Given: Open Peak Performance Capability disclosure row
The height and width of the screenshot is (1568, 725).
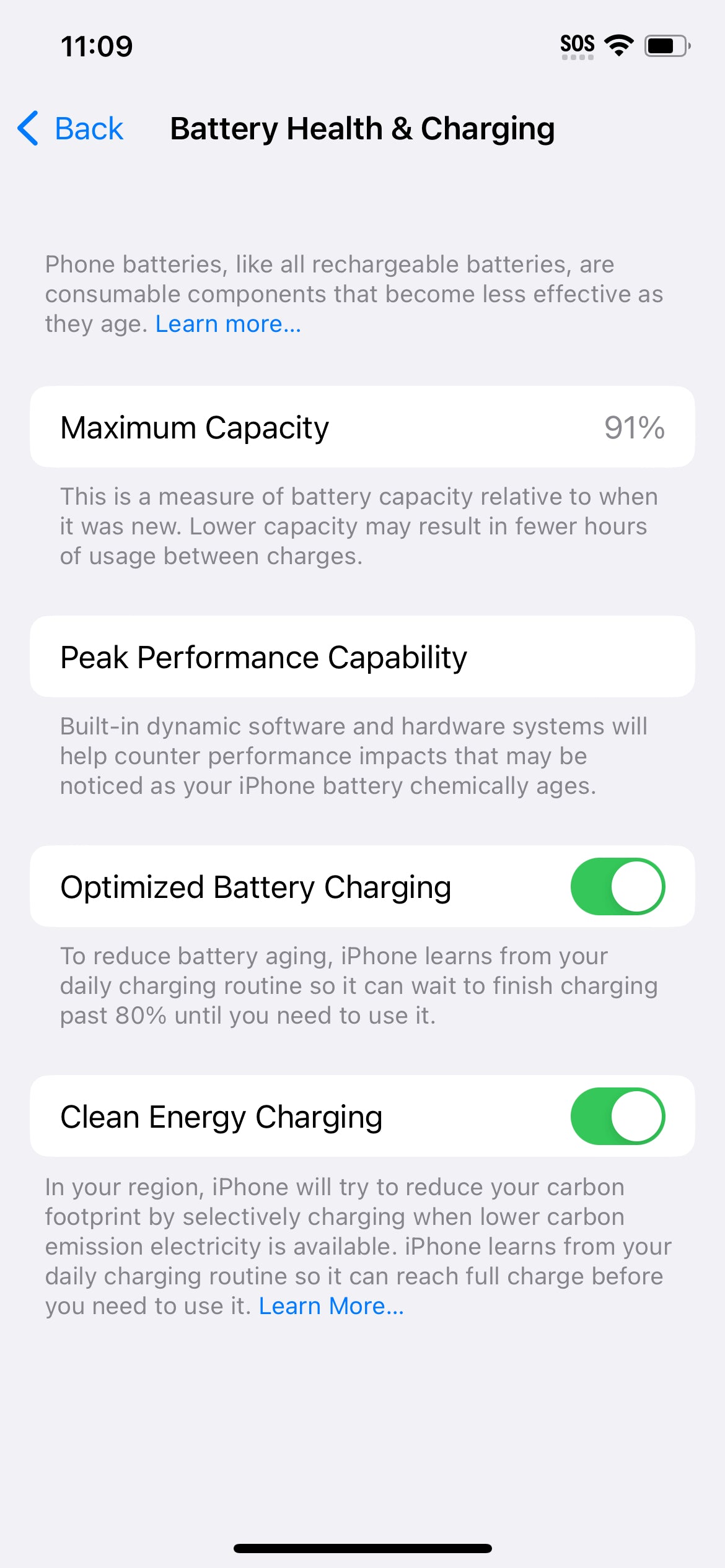Looking at the screenshot, I should pos(362,656).
